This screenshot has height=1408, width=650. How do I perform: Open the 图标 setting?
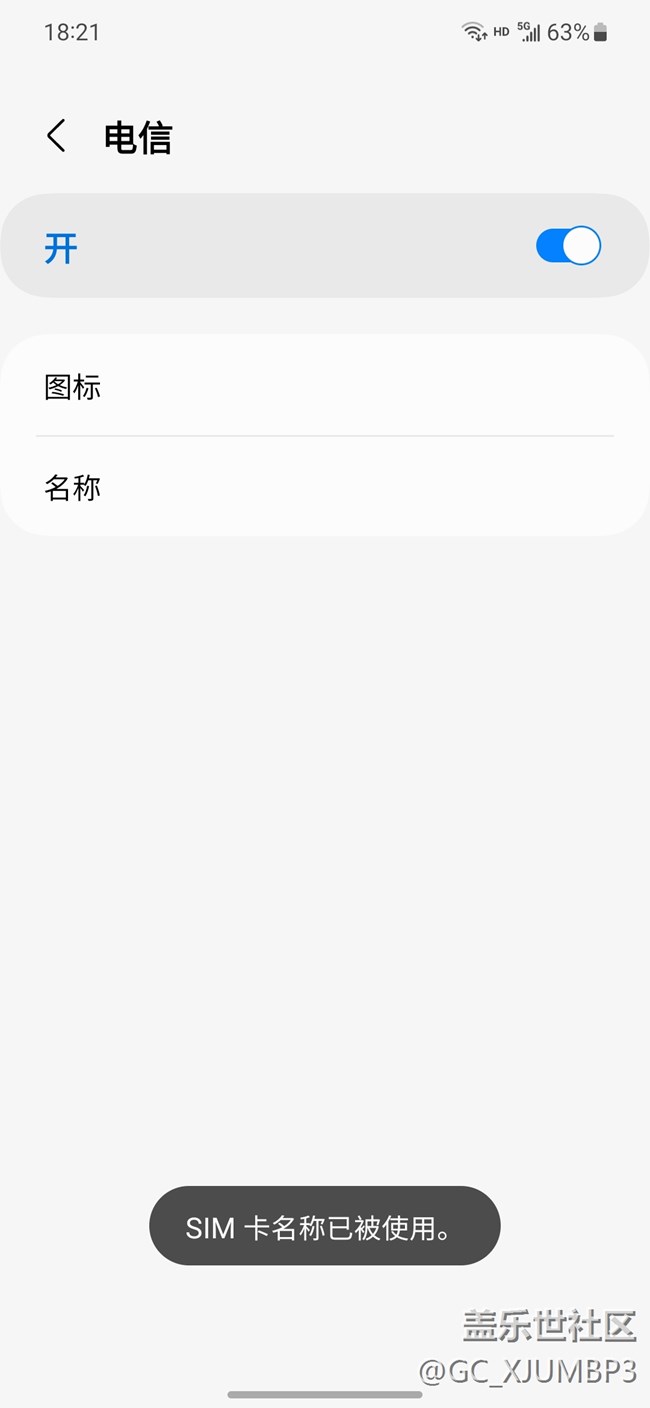pyautogui.click(x=325, y=386)
